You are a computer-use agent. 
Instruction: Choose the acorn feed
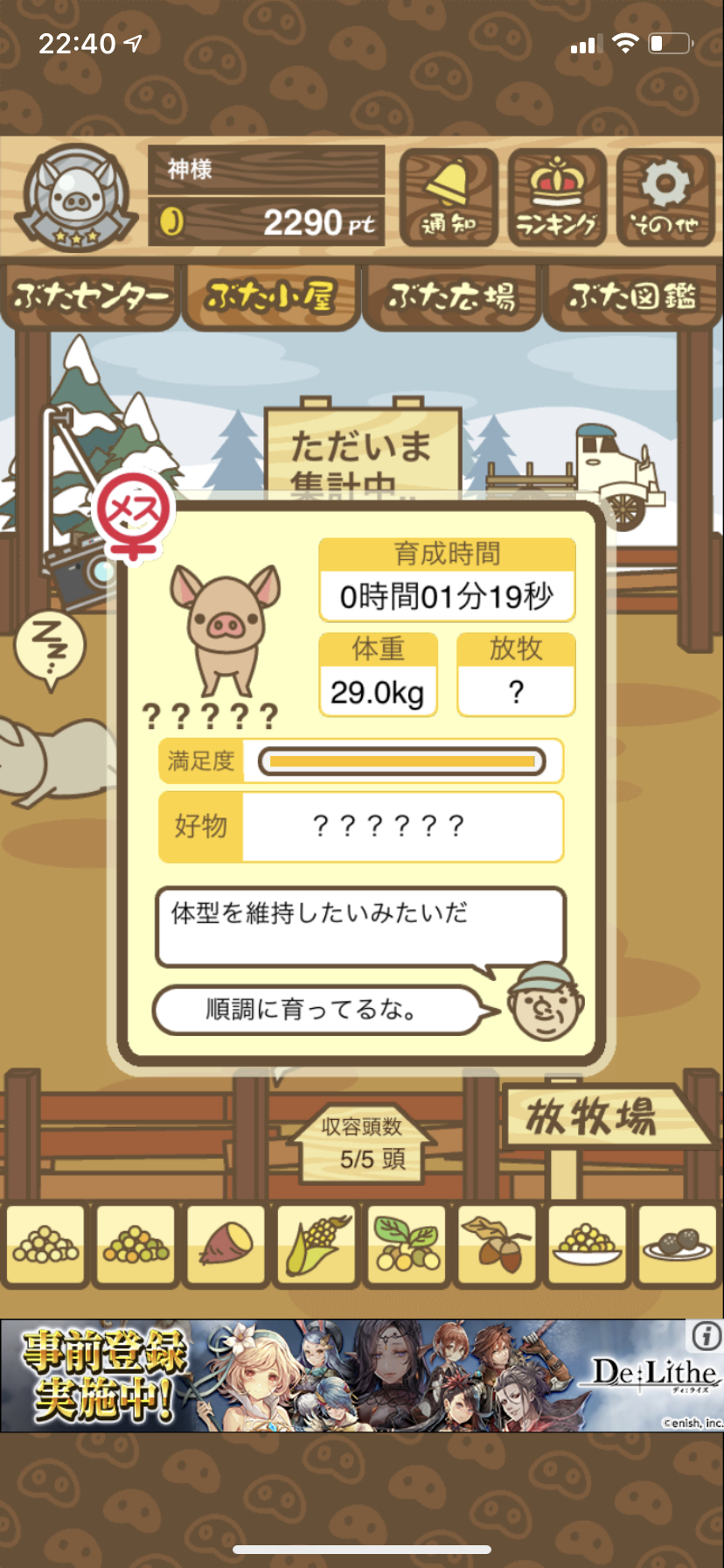(x=497, y=1243)
